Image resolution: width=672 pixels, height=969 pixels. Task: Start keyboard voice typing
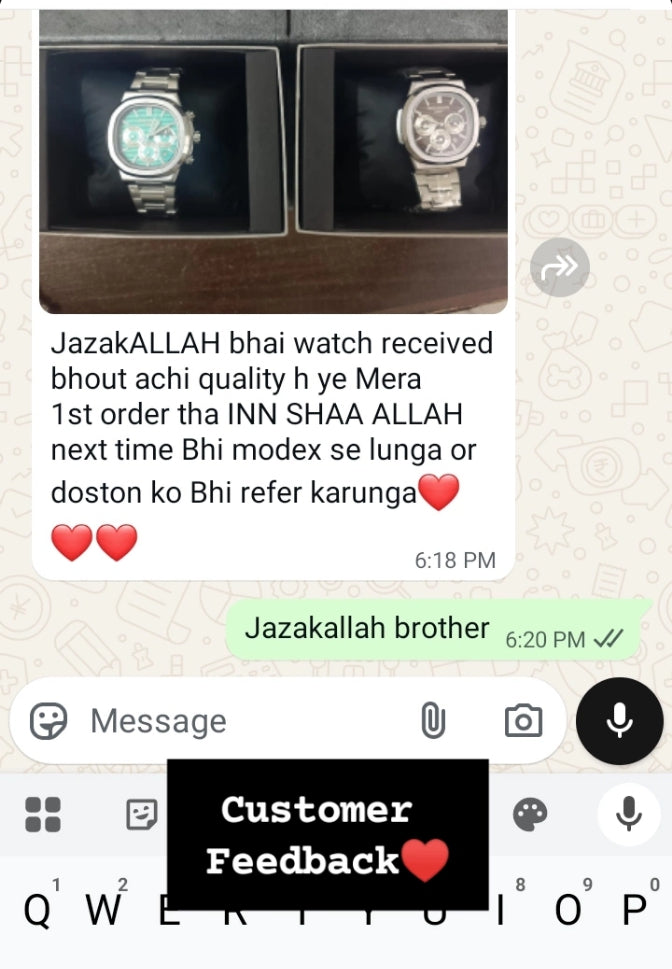(x=628, y=815)
